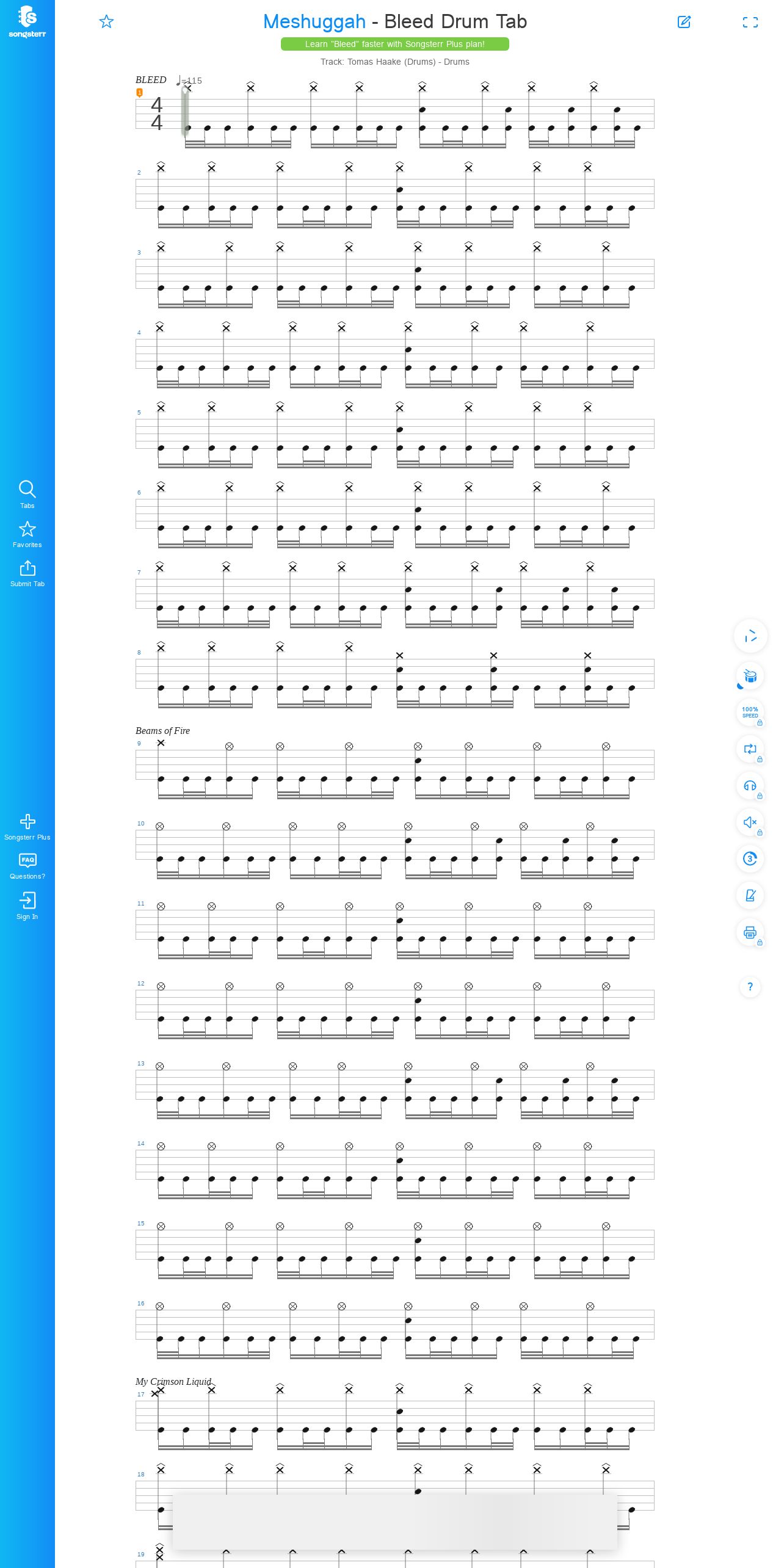The image size is (784, 1568).
Task: Enable the count-in timer
Action: tap(750, 859)
